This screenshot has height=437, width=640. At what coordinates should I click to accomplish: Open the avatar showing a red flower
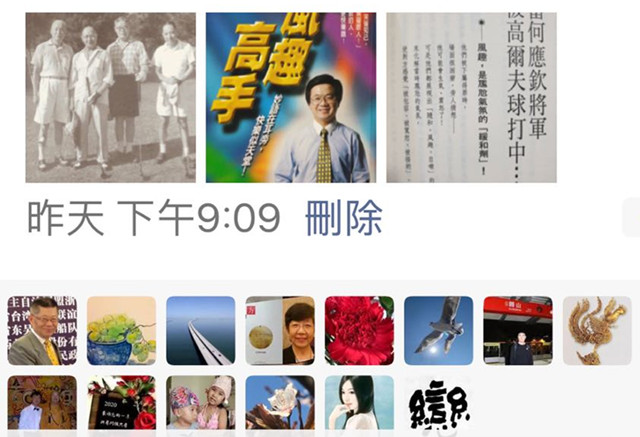(x=359, y=330)
